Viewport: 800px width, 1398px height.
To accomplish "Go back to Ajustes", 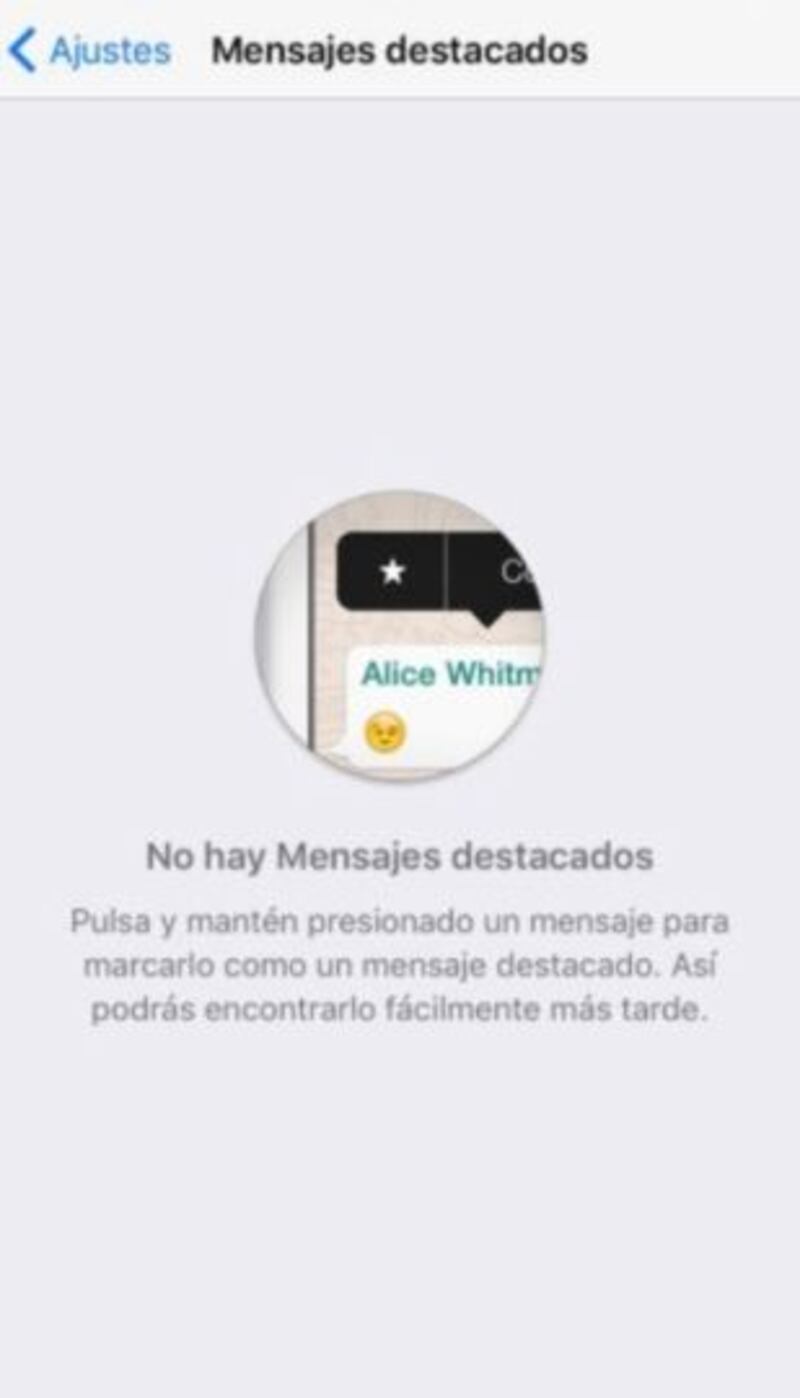I will (x=90, y=50).
